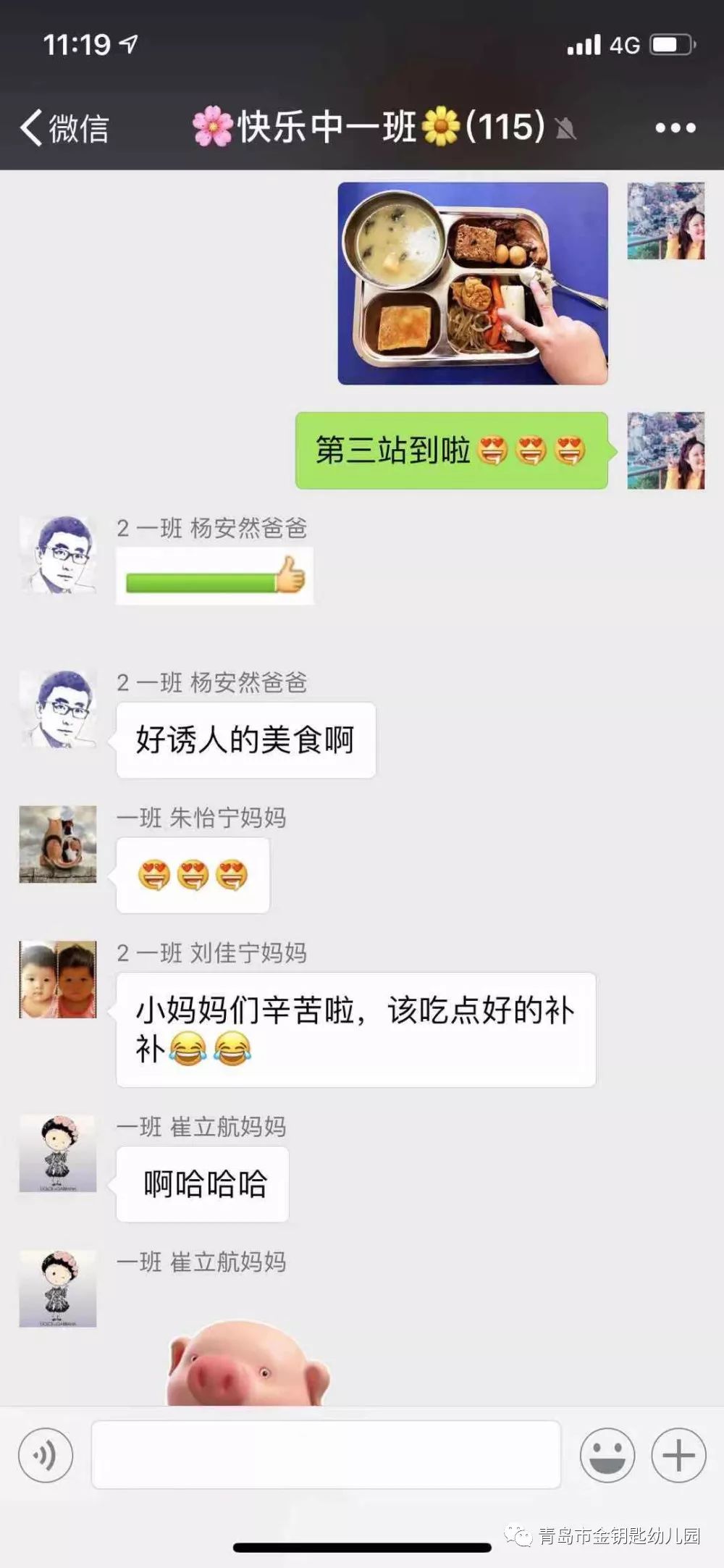The height and width of the screenshot is (1568, 724).
Task: Focus the message text field
Action: [326, 1455]
